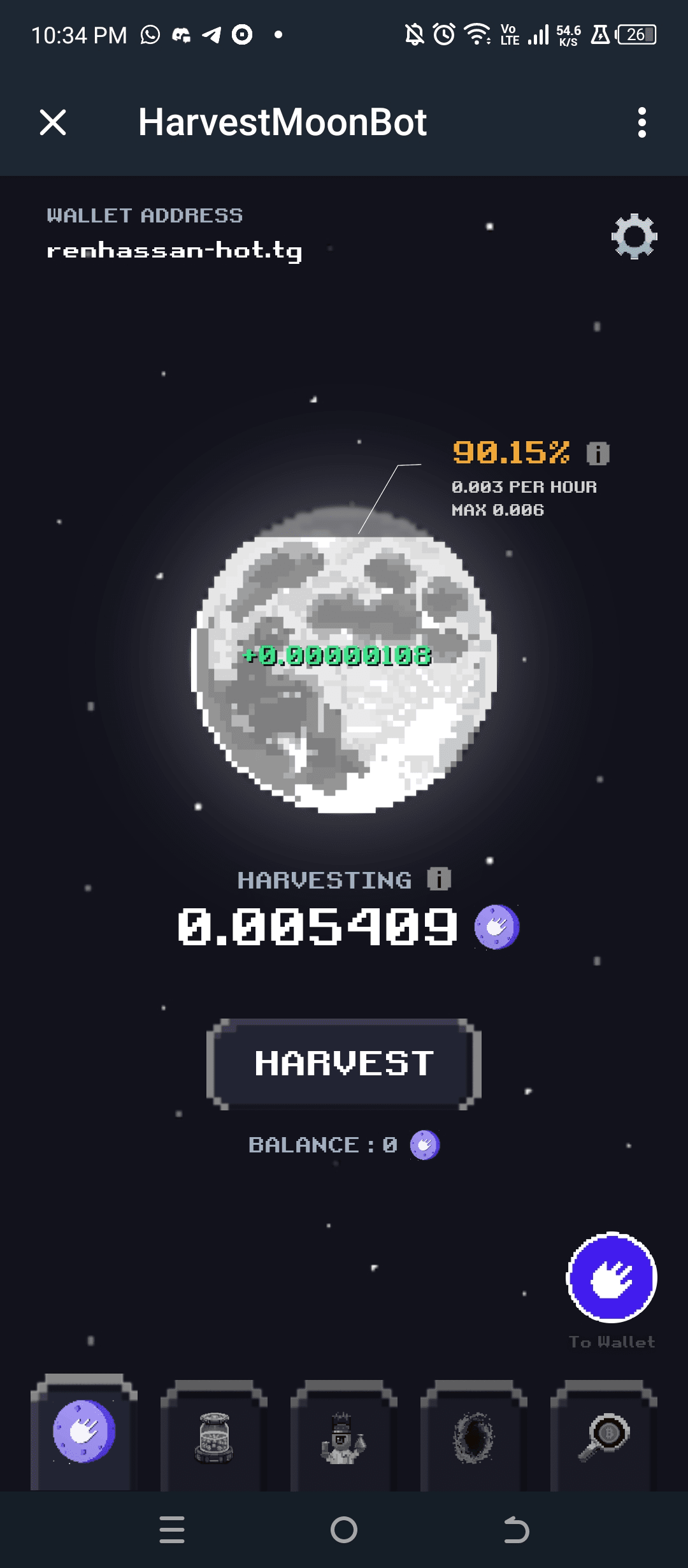Open the settings gear
Image resolution: width=688 pixels, height=1568 pixels.
pos(634,236)
